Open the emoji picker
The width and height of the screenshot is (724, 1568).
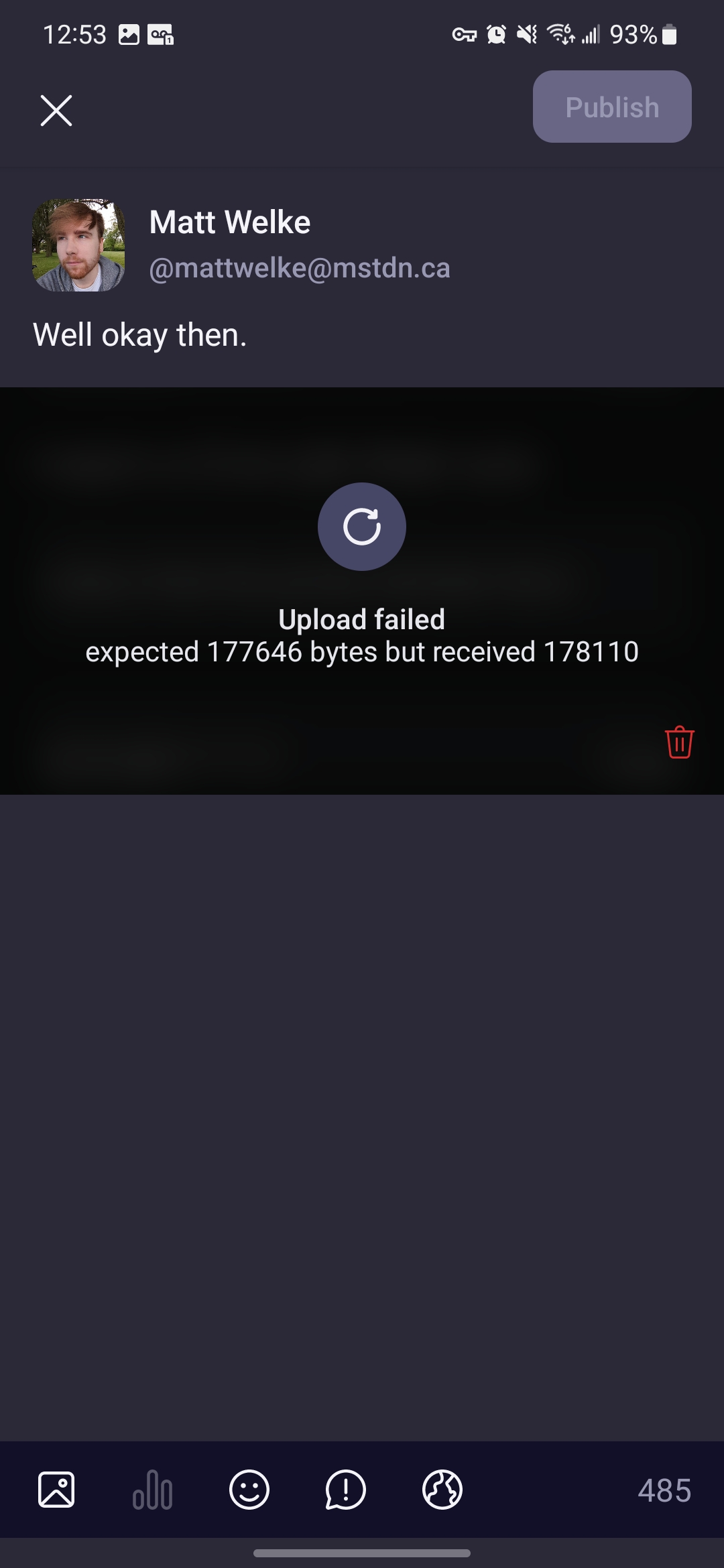[249, 1490]
